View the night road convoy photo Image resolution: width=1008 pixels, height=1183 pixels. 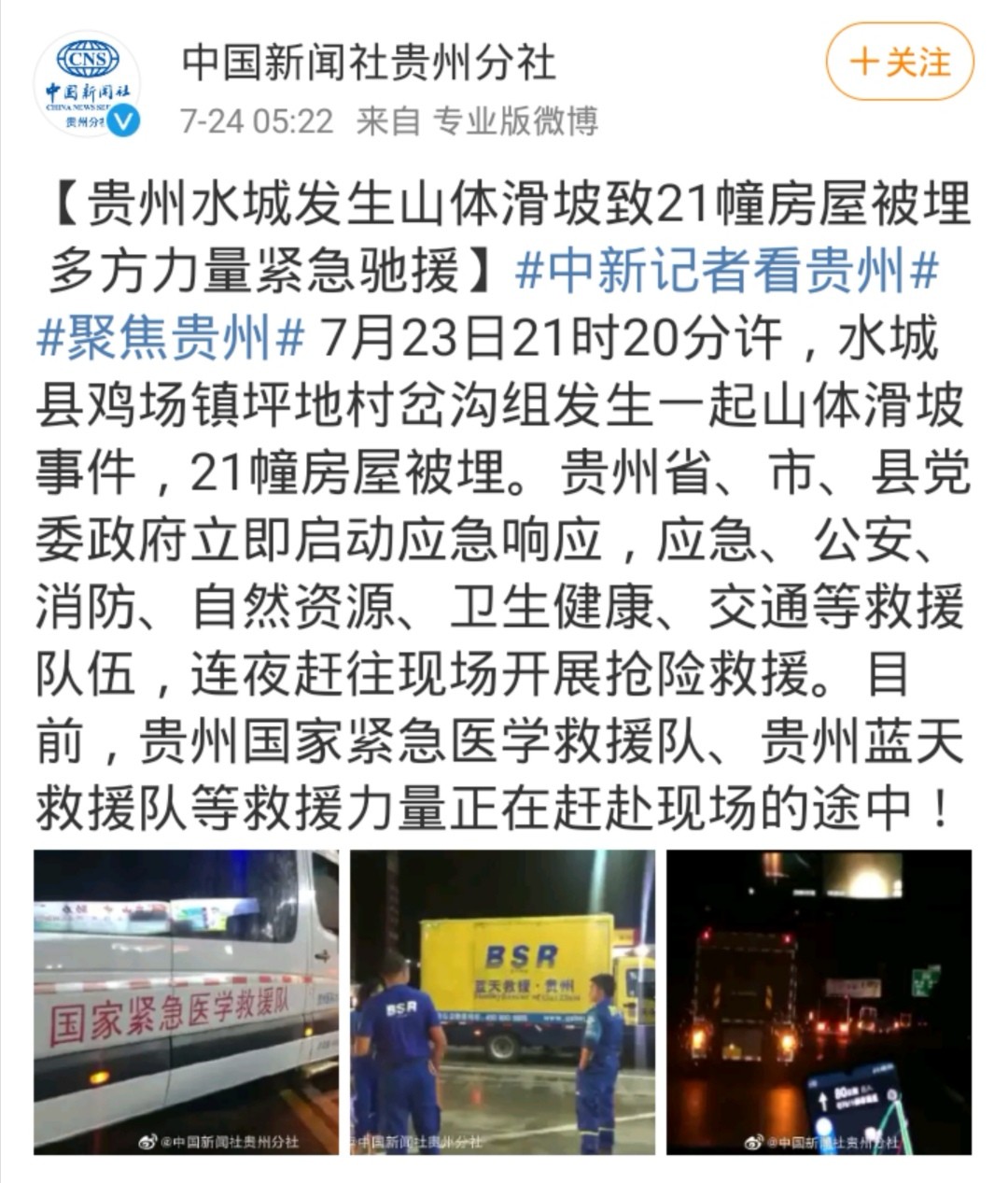pos(819,1001)
